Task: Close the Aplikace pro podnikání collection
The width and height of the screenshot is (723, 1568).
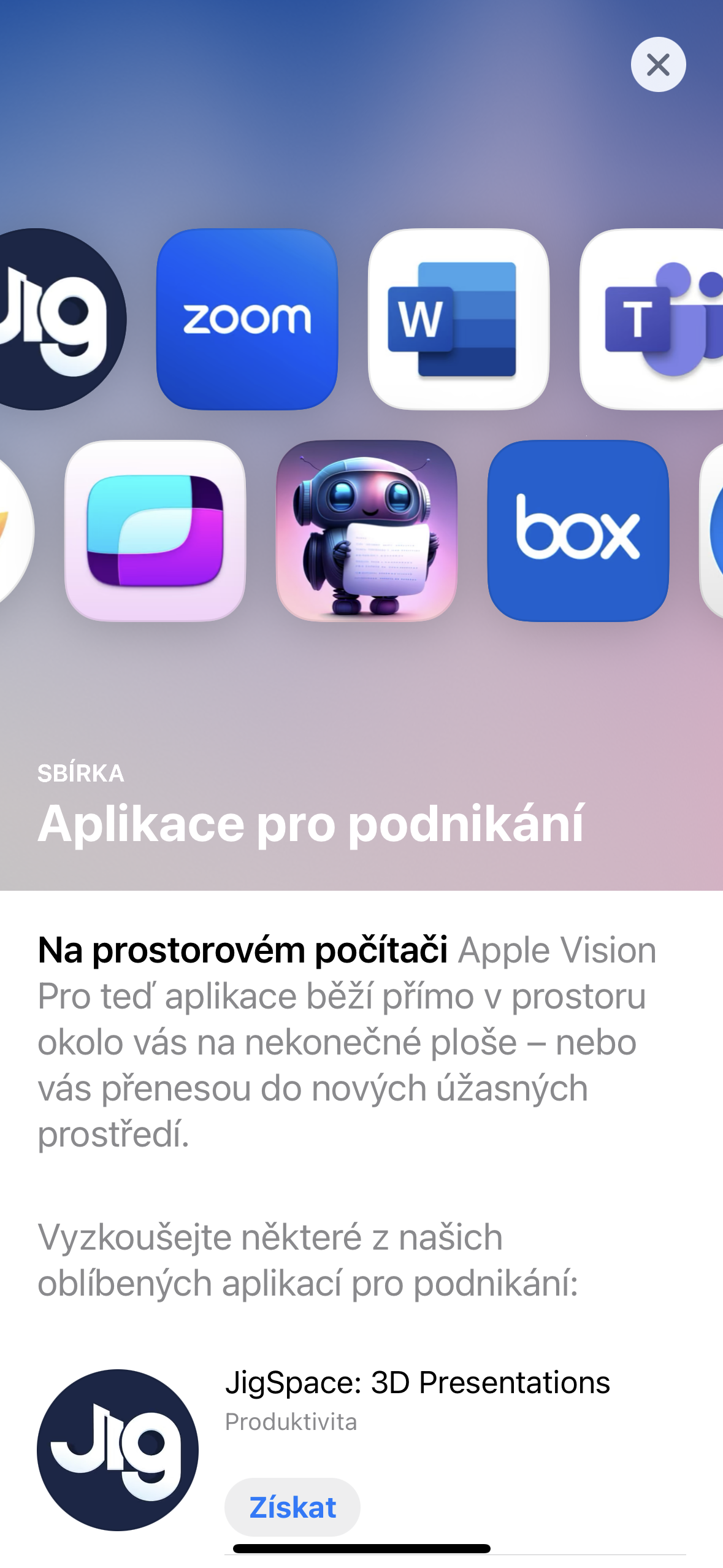Action: point(658,64)
